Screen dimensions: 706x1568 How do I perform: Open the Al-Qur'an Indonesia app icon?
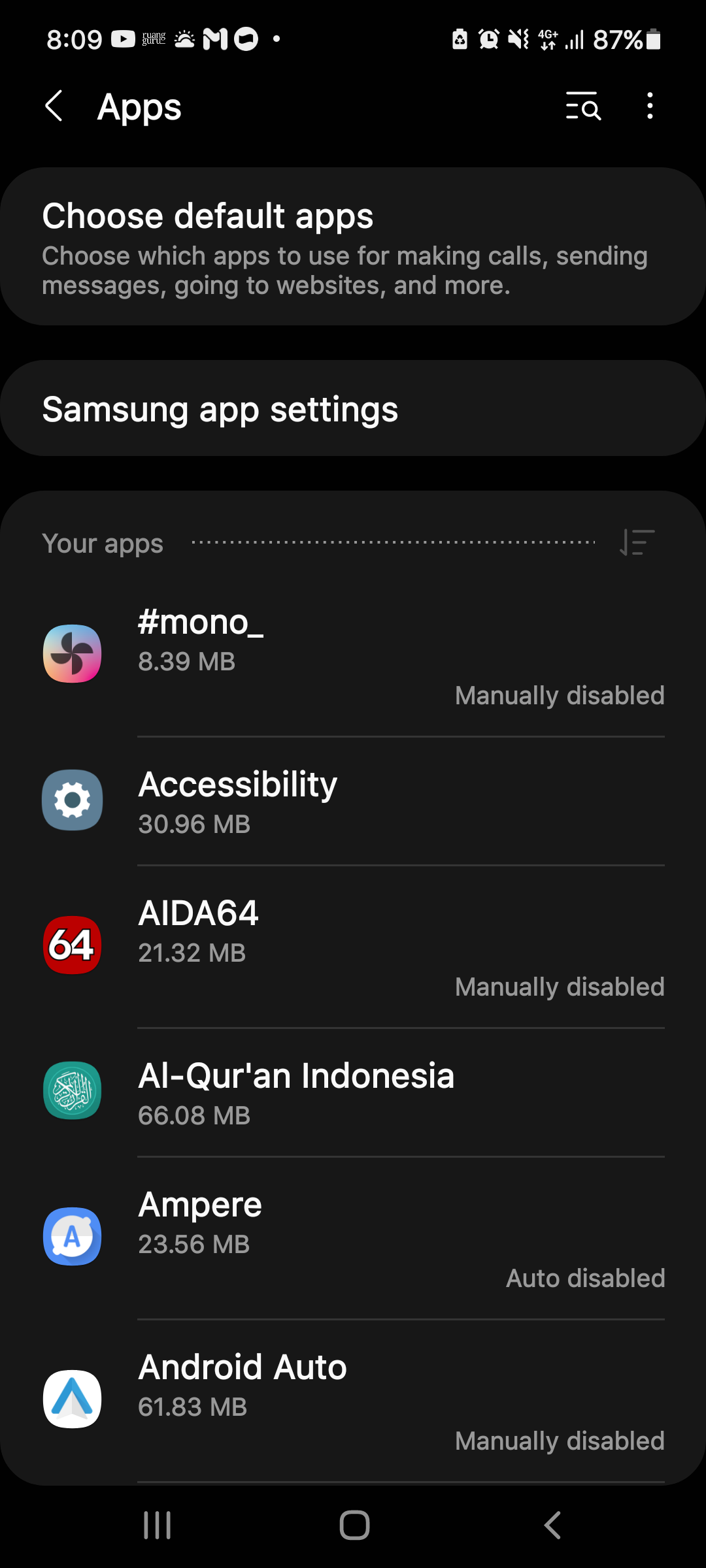[72, 1091]
